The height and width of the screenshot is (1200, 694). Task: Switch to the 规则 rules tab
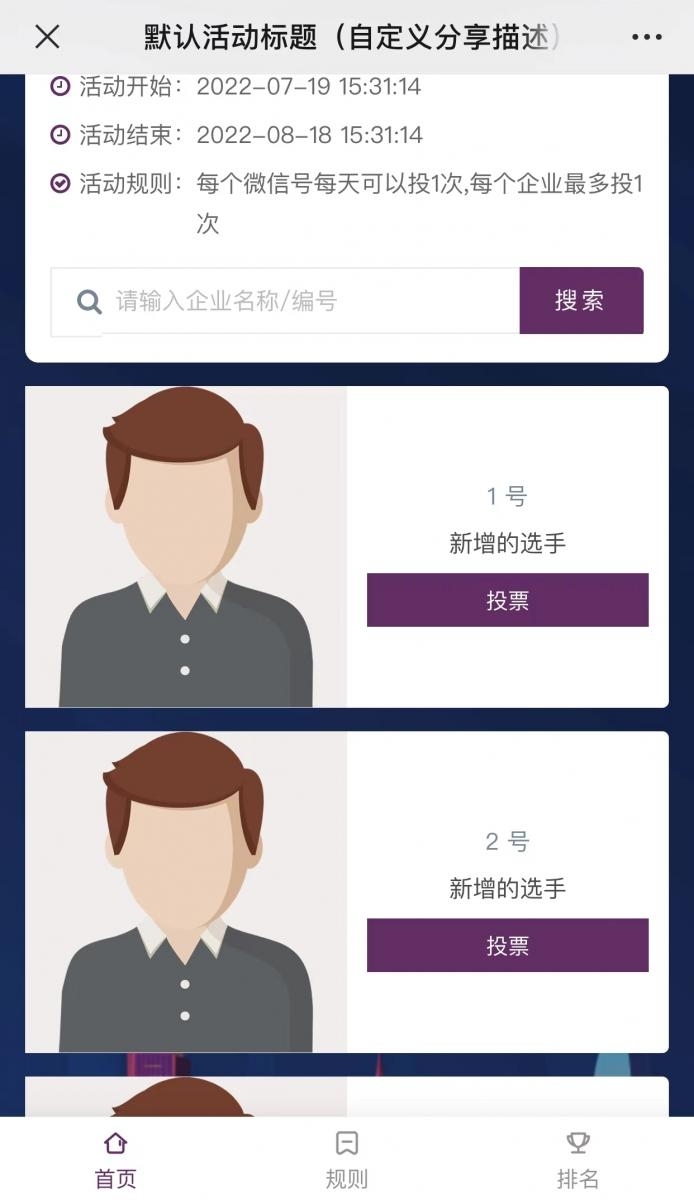346,1159
